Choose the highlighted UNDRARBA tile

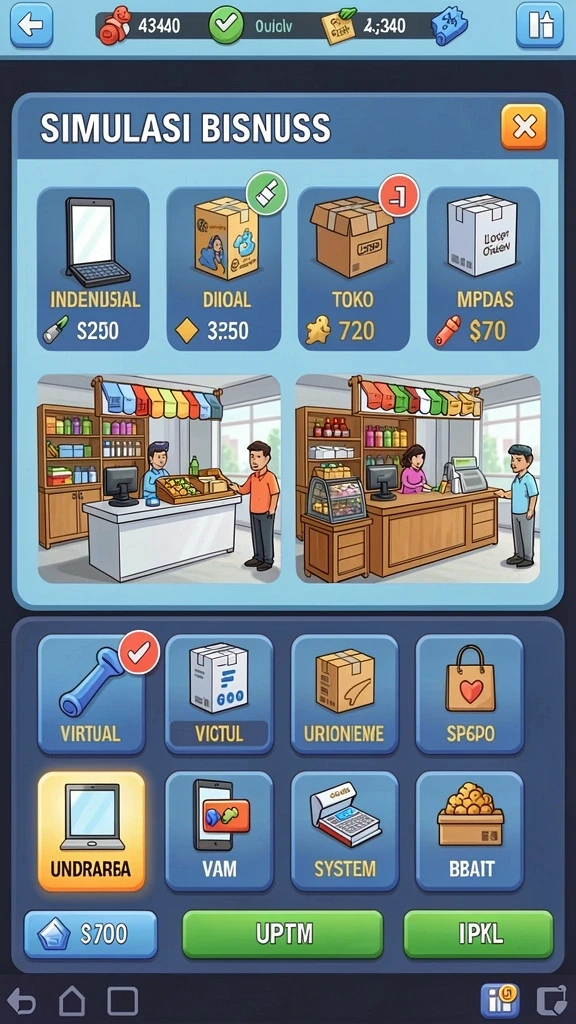[91, 831]
